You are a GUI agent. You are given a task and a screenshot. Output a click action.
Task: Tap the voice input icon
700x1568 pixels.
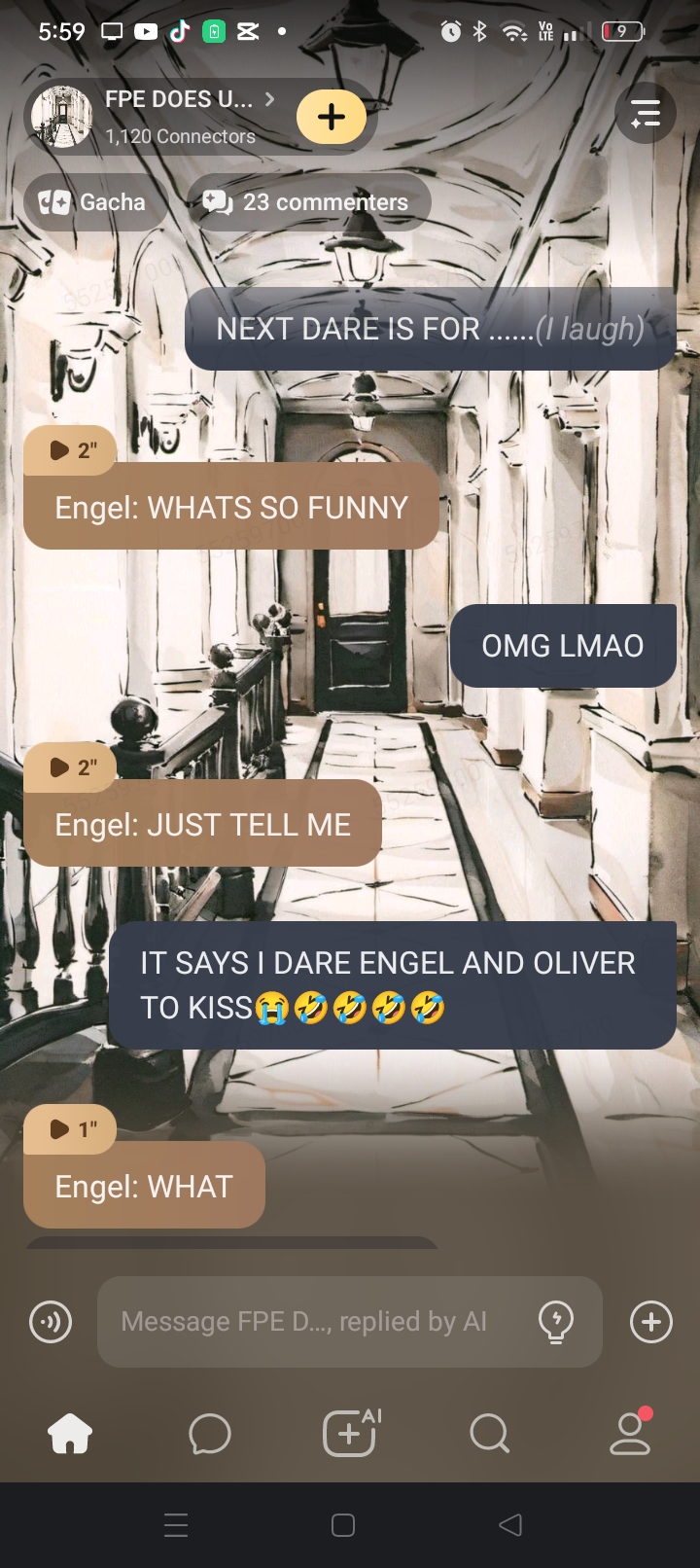[51, 1322]
